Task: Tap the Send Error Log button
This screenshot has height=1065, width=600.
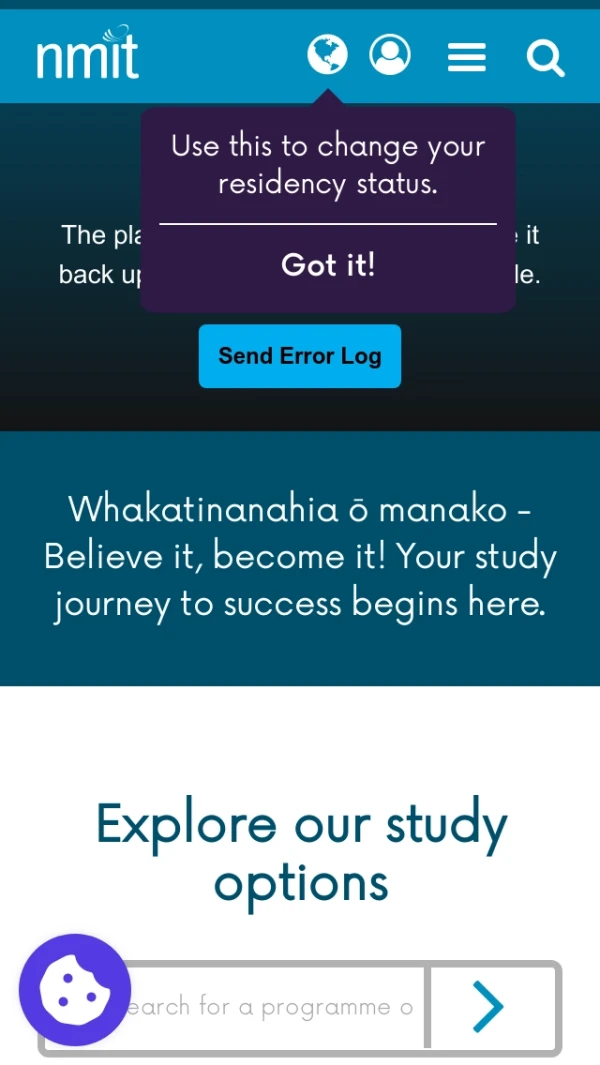Action: 300,356
